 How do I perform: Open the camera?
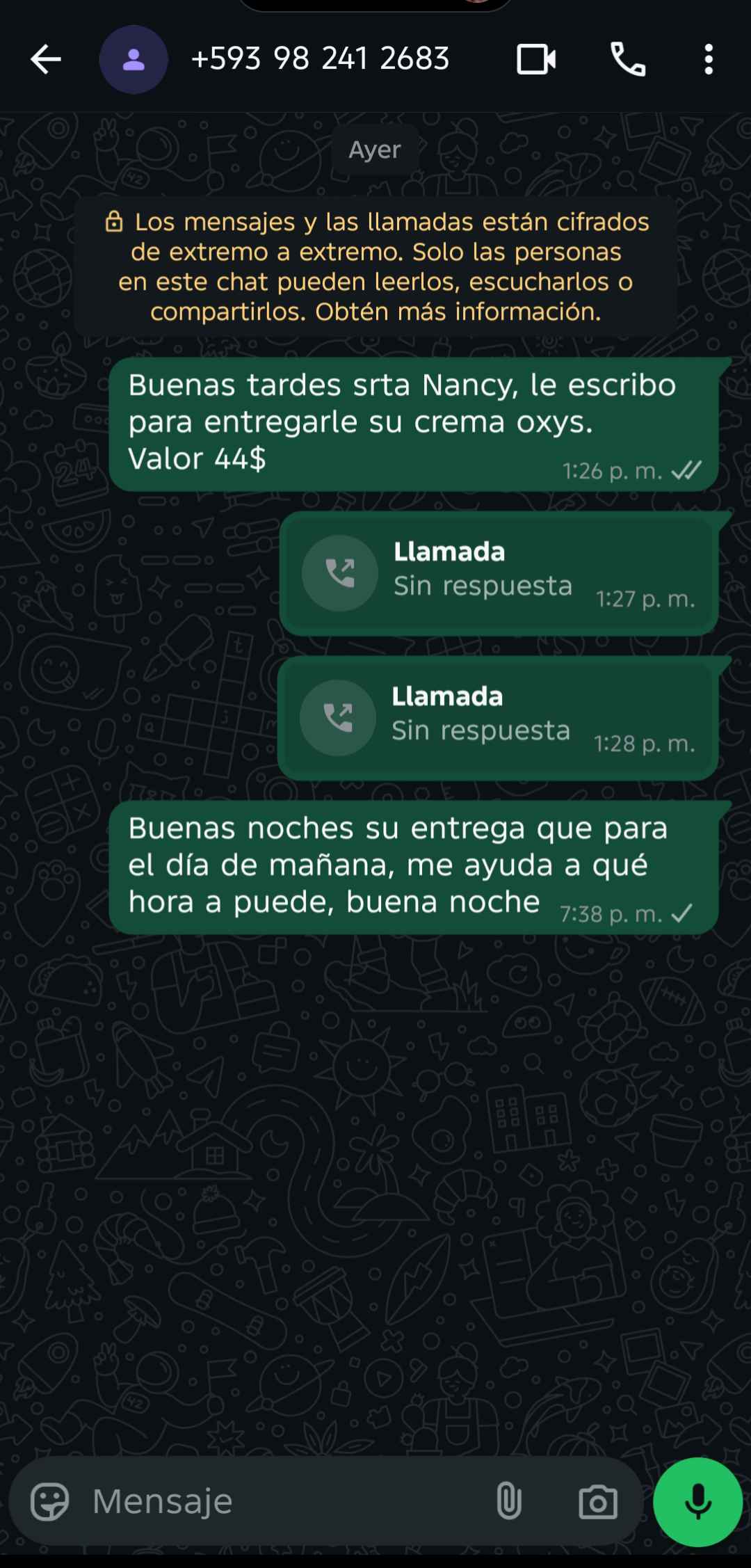[598, 1501]
